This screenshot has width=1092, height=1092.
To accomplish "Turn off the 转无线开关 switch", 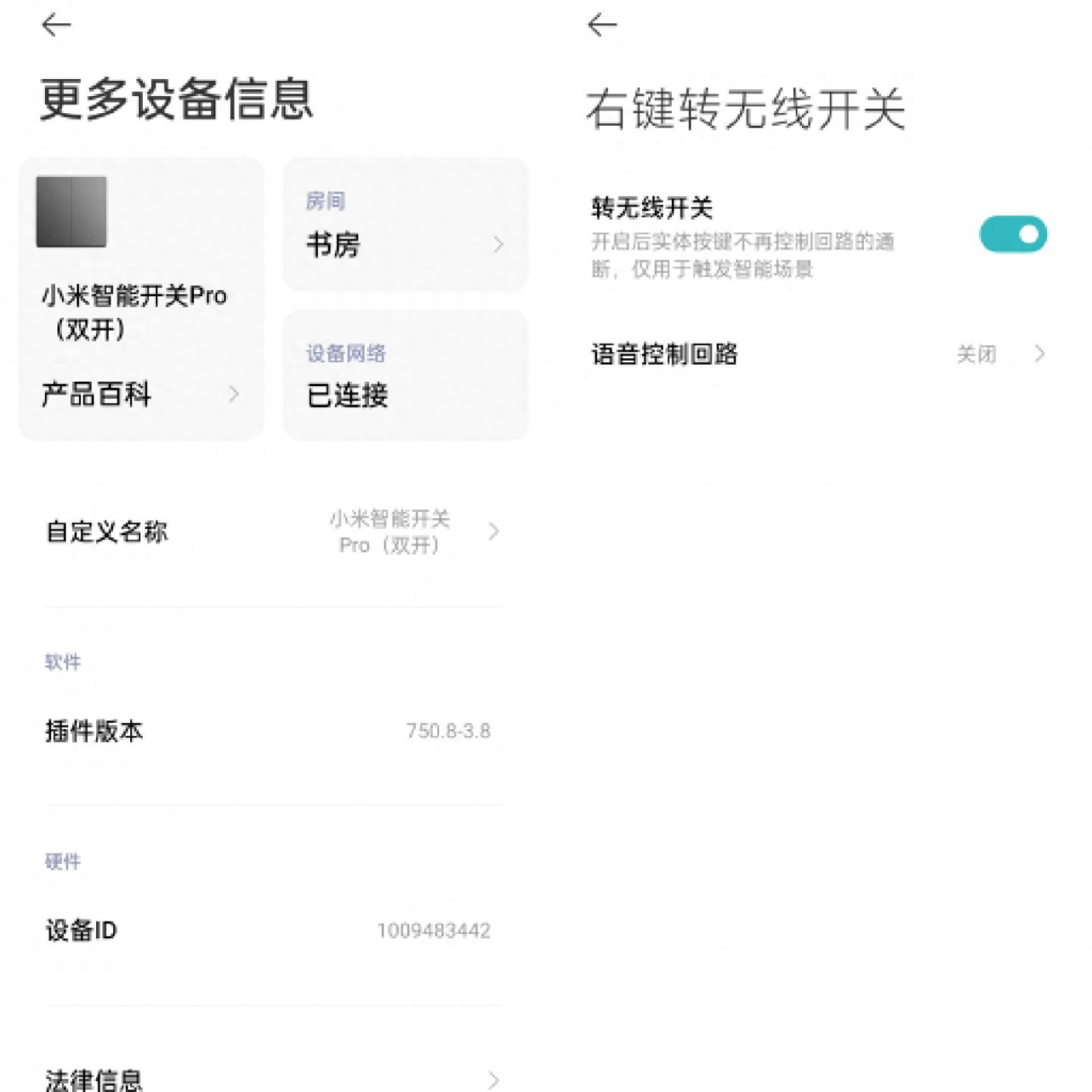I will pyautogui.click(x=1013, y=234).
